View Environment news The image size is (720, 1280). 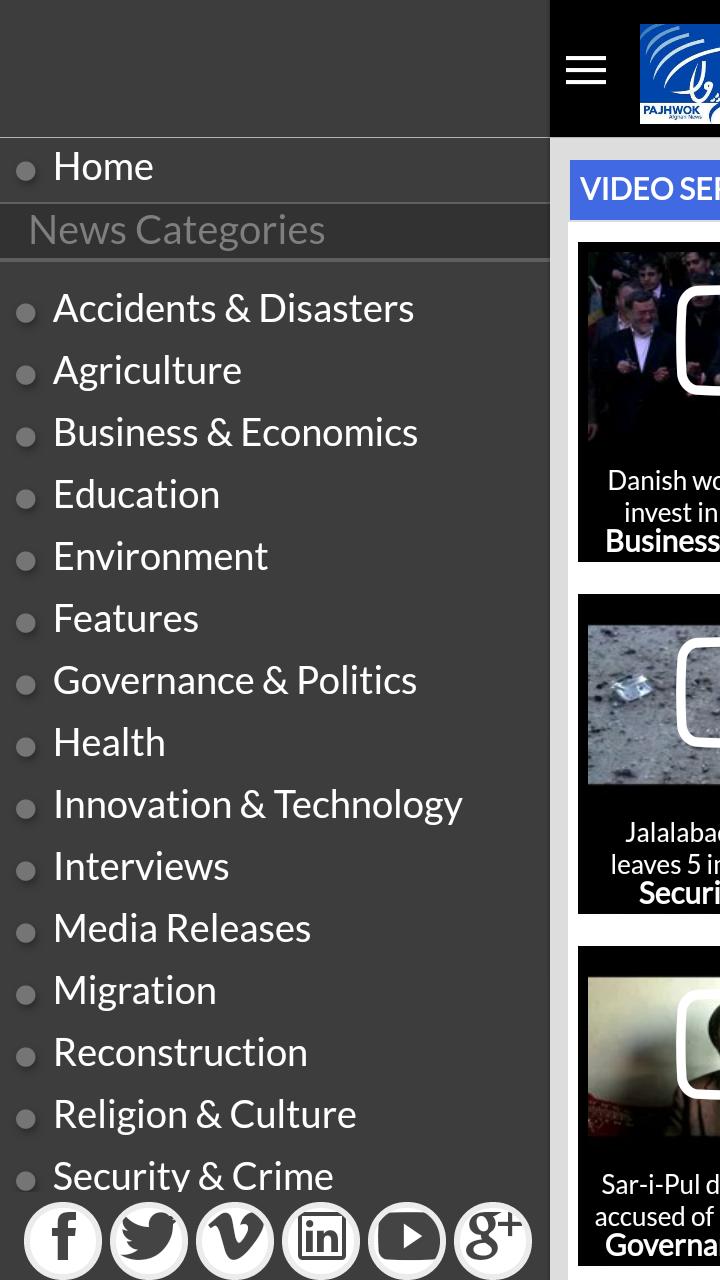(x=160, y=557)
